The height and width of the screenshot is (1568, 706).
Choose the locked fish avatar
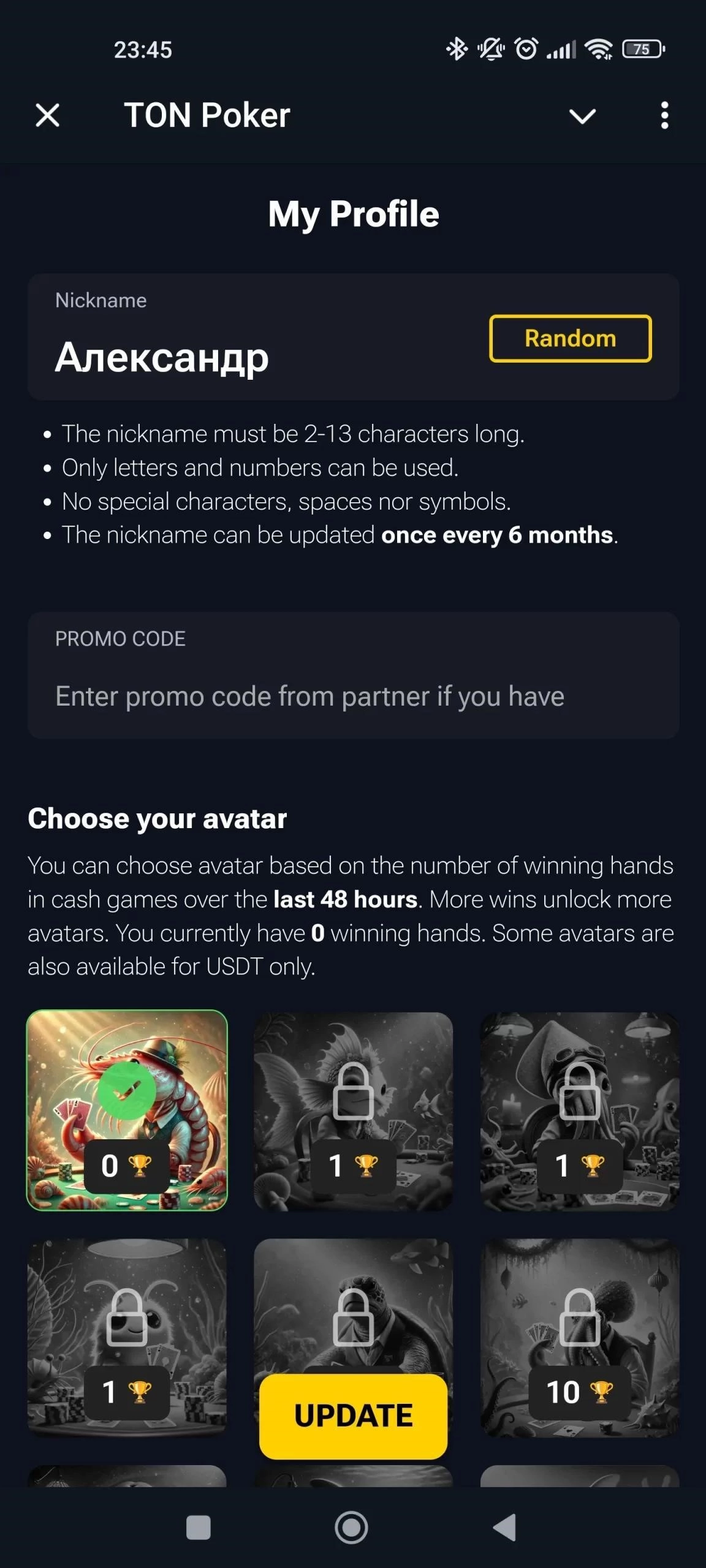(x=353, y=1110)
